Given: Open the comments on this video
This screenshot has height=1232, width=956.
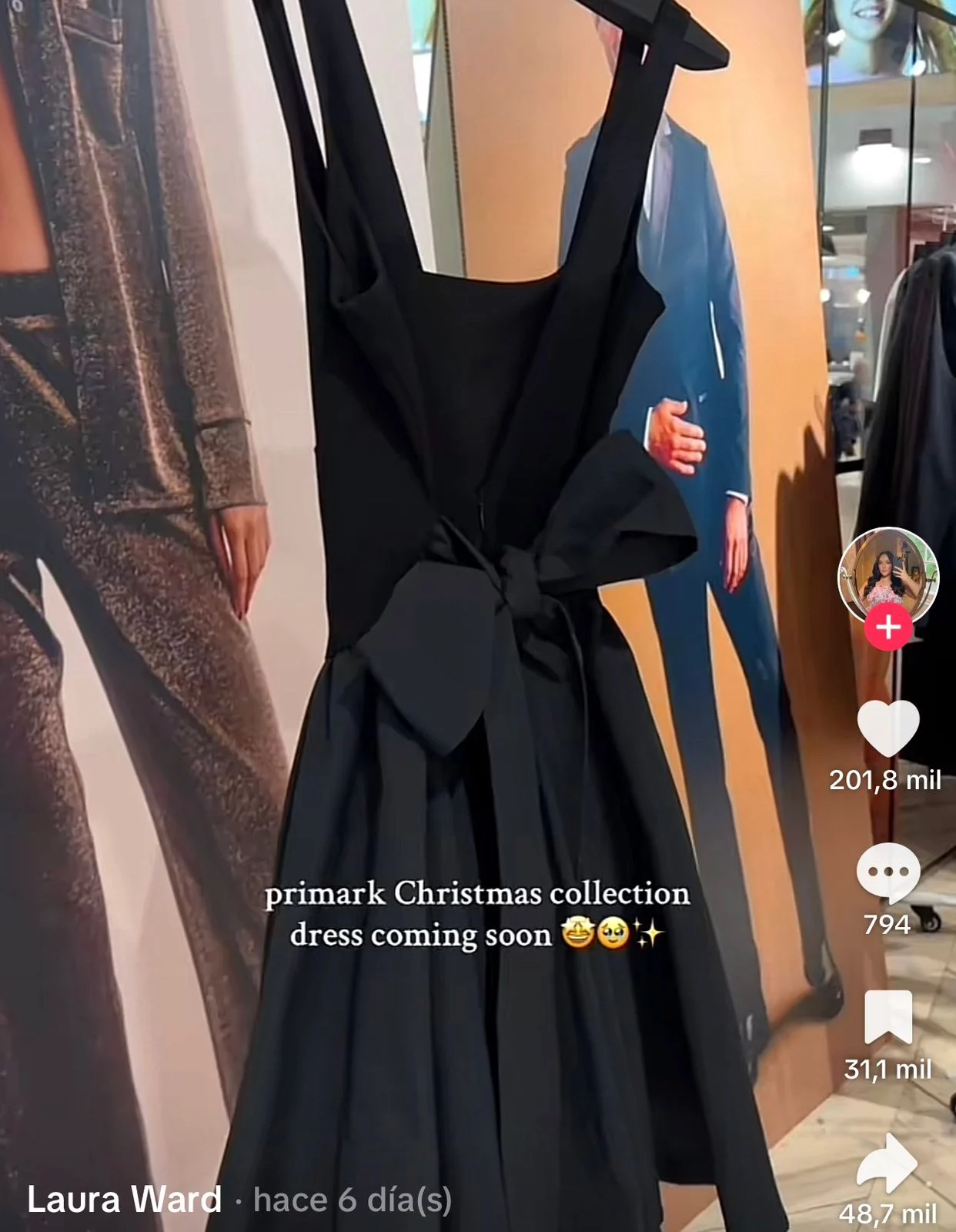Looking at the screenshot, I should point(887,871).
